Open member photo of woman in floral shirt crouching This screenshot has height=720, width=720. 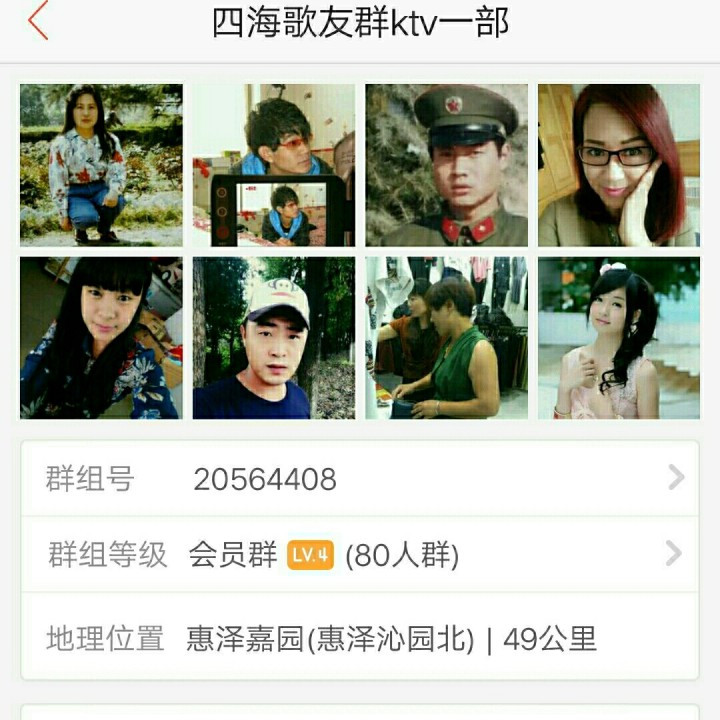[101, 165]
